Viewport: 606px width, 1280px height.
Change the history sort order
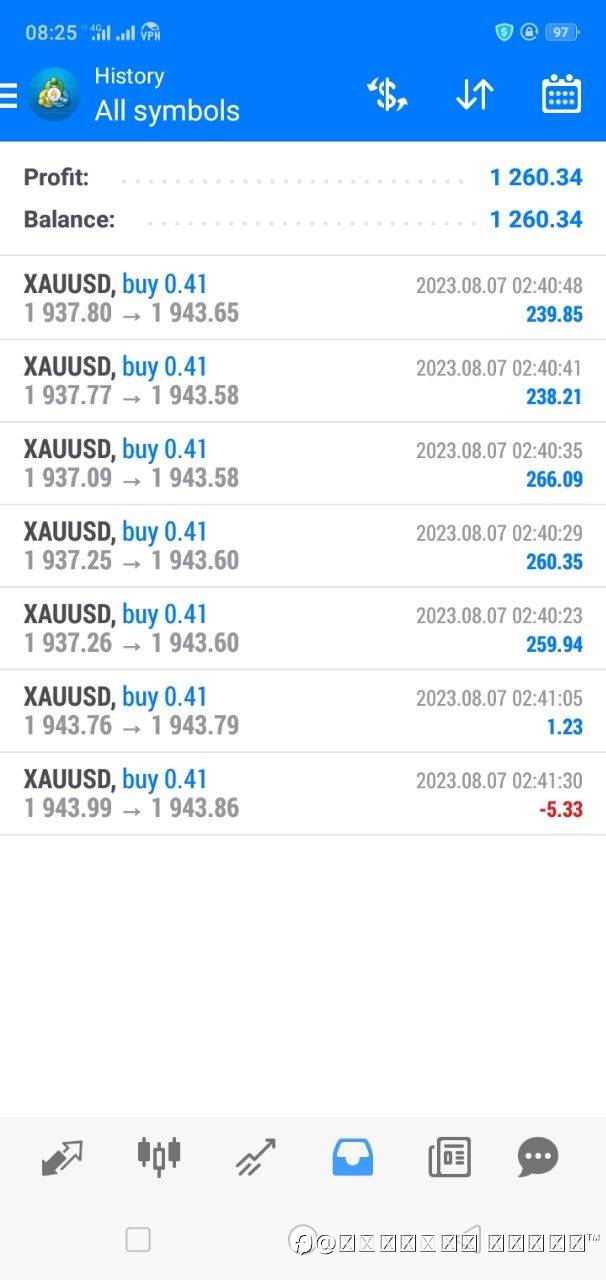474,95
